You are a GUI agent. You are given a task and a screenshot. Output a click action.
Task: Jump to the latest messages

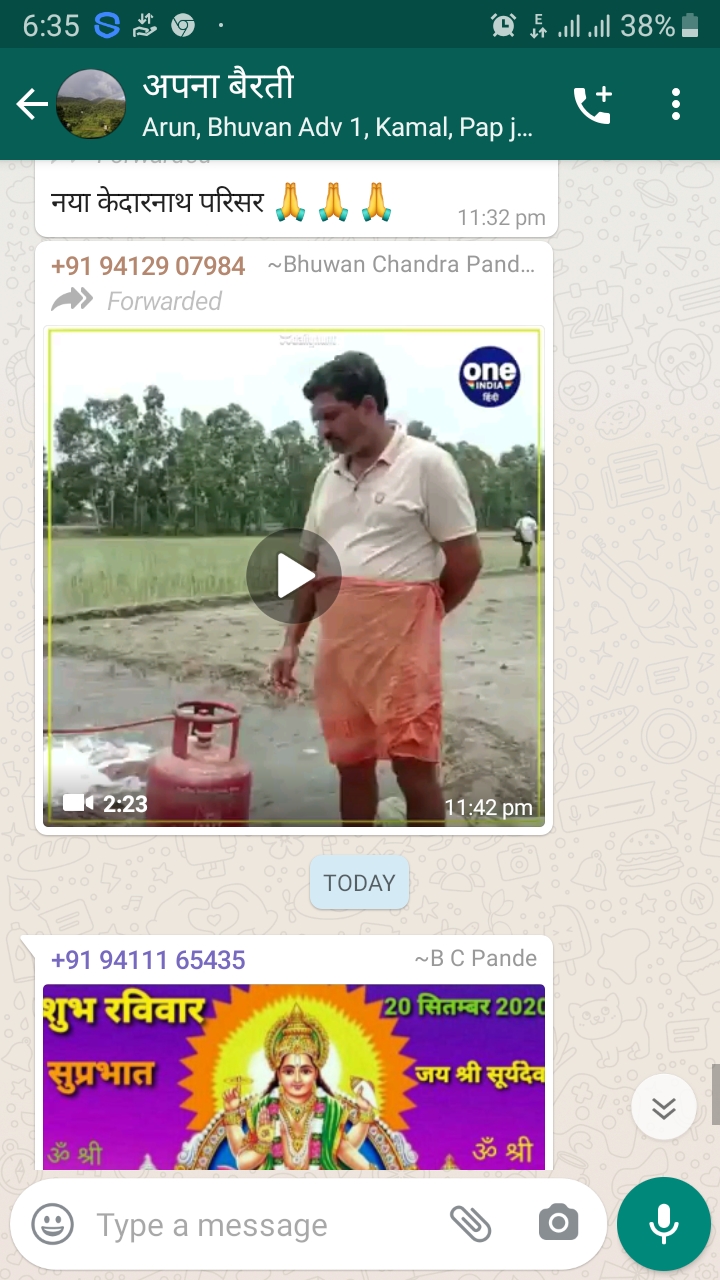[x=664, y=1107]
